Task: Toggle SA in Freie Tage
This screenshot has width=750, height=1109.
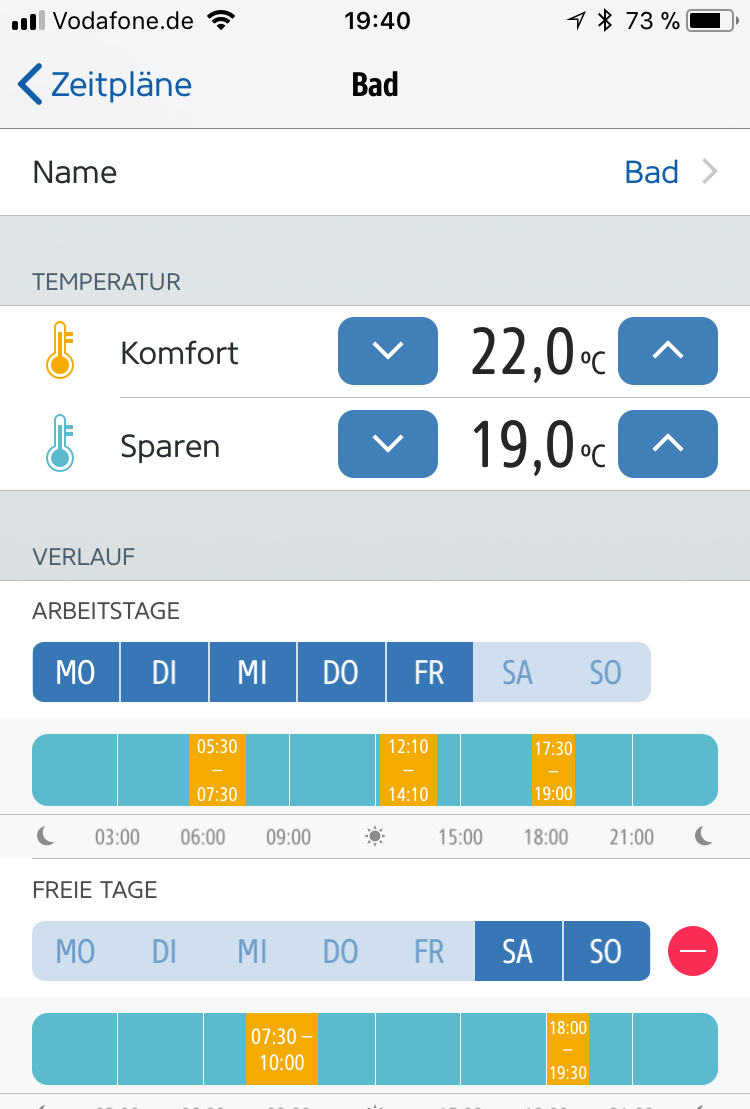Action: coord(517,950)
